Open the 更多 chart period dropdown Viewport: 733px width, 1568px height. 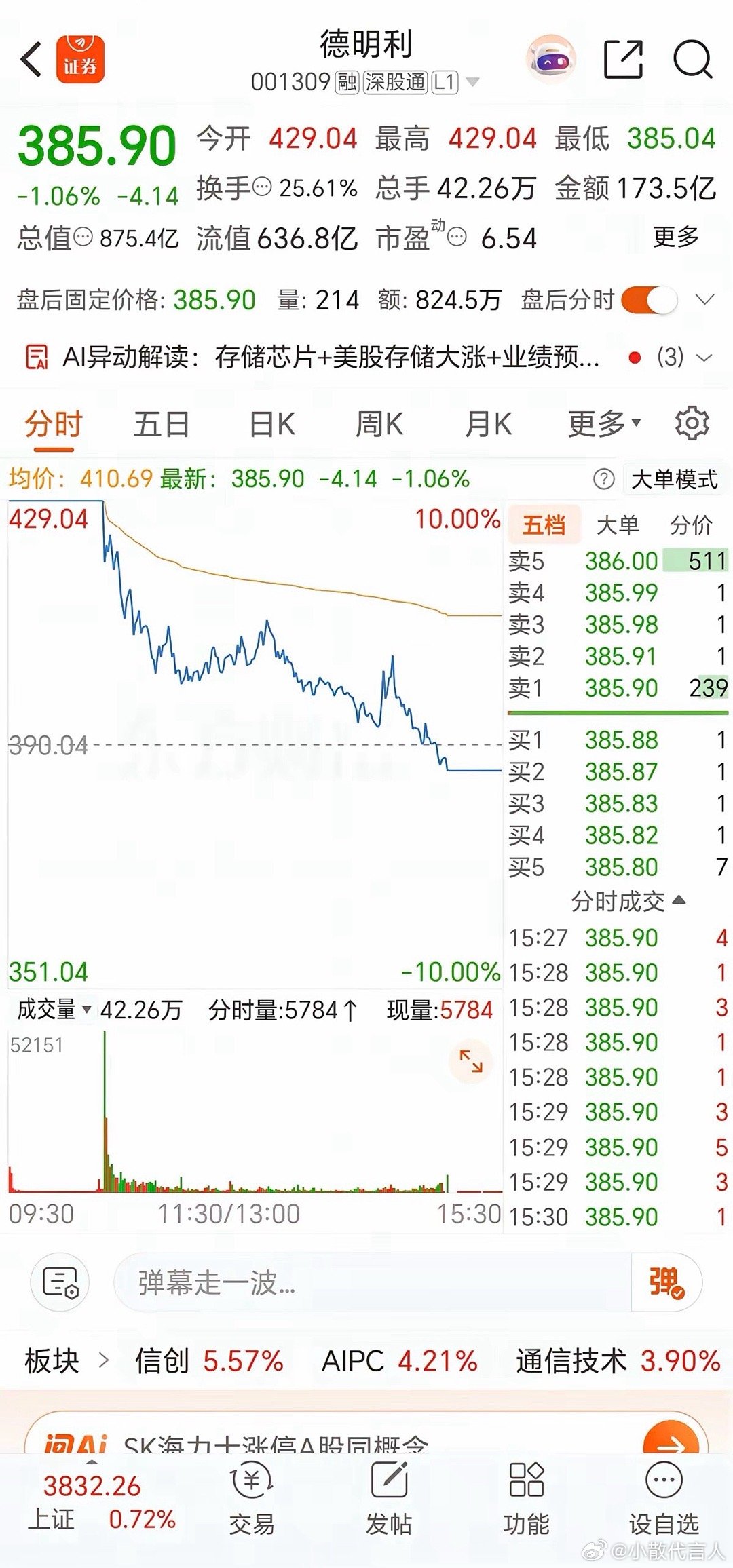[x=604, y=425]
